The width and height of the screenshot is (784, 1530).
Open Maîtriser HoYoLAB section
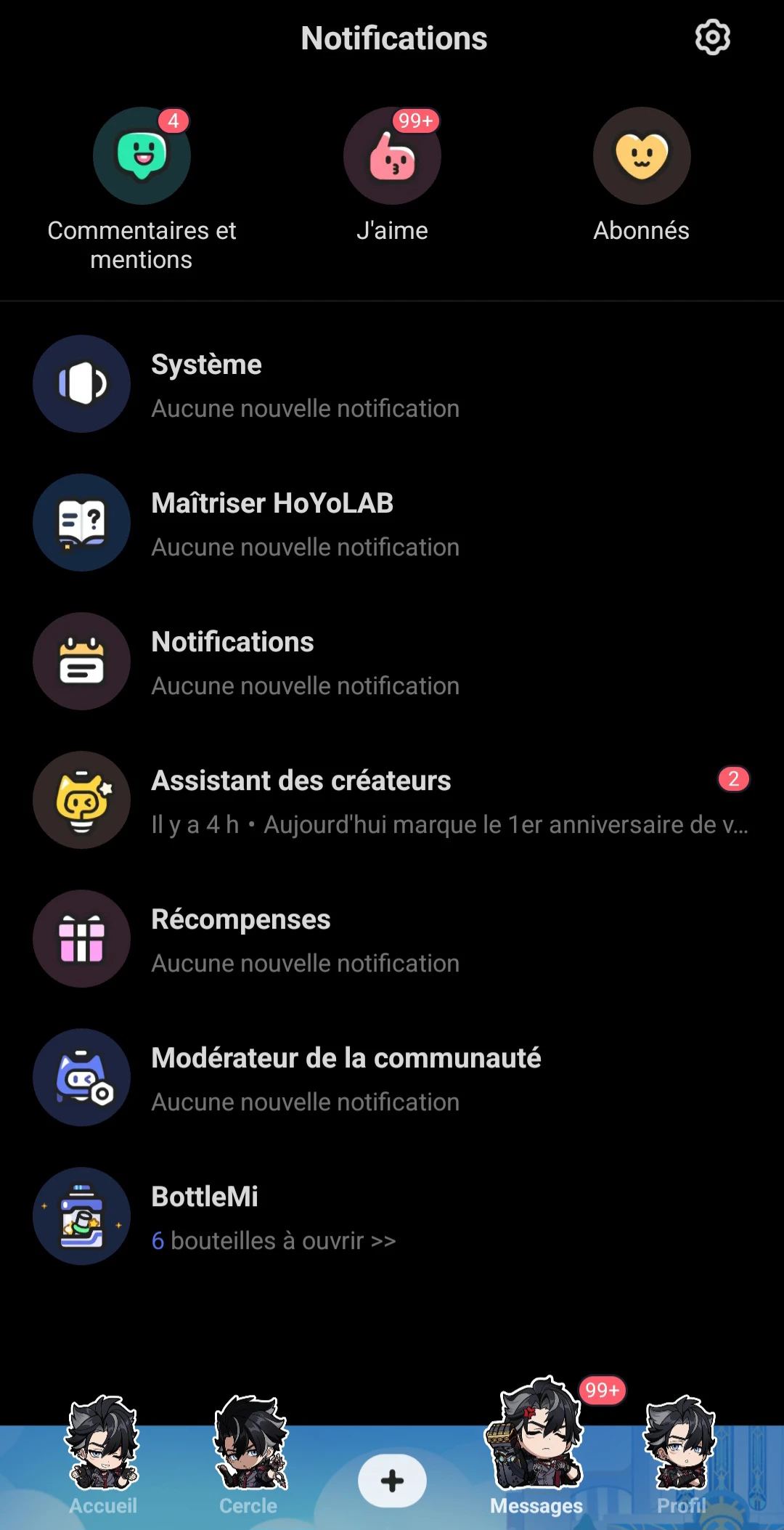point(290,522)
